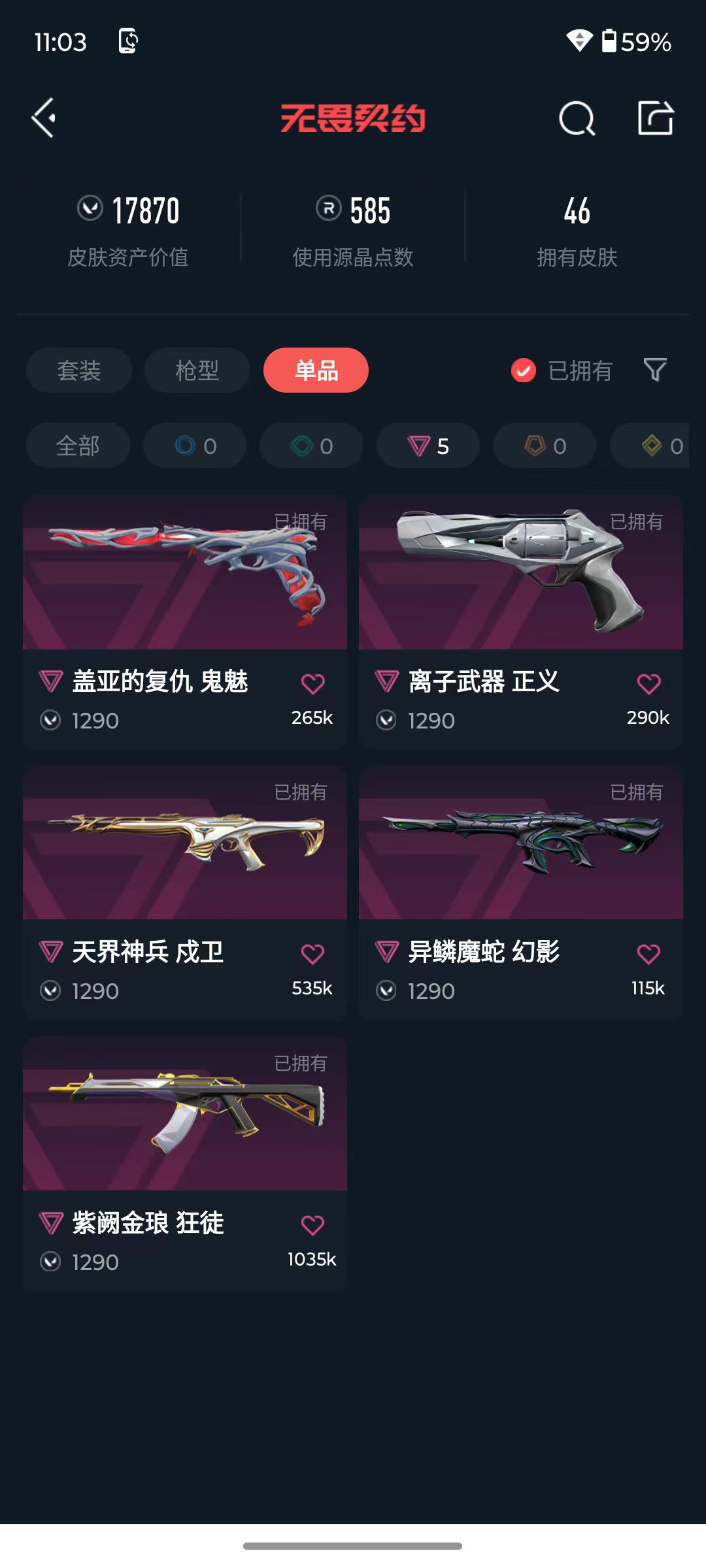706x1568 pixels.
Task: Filter by the green diamond rarity chip
Action: [311, 446]
